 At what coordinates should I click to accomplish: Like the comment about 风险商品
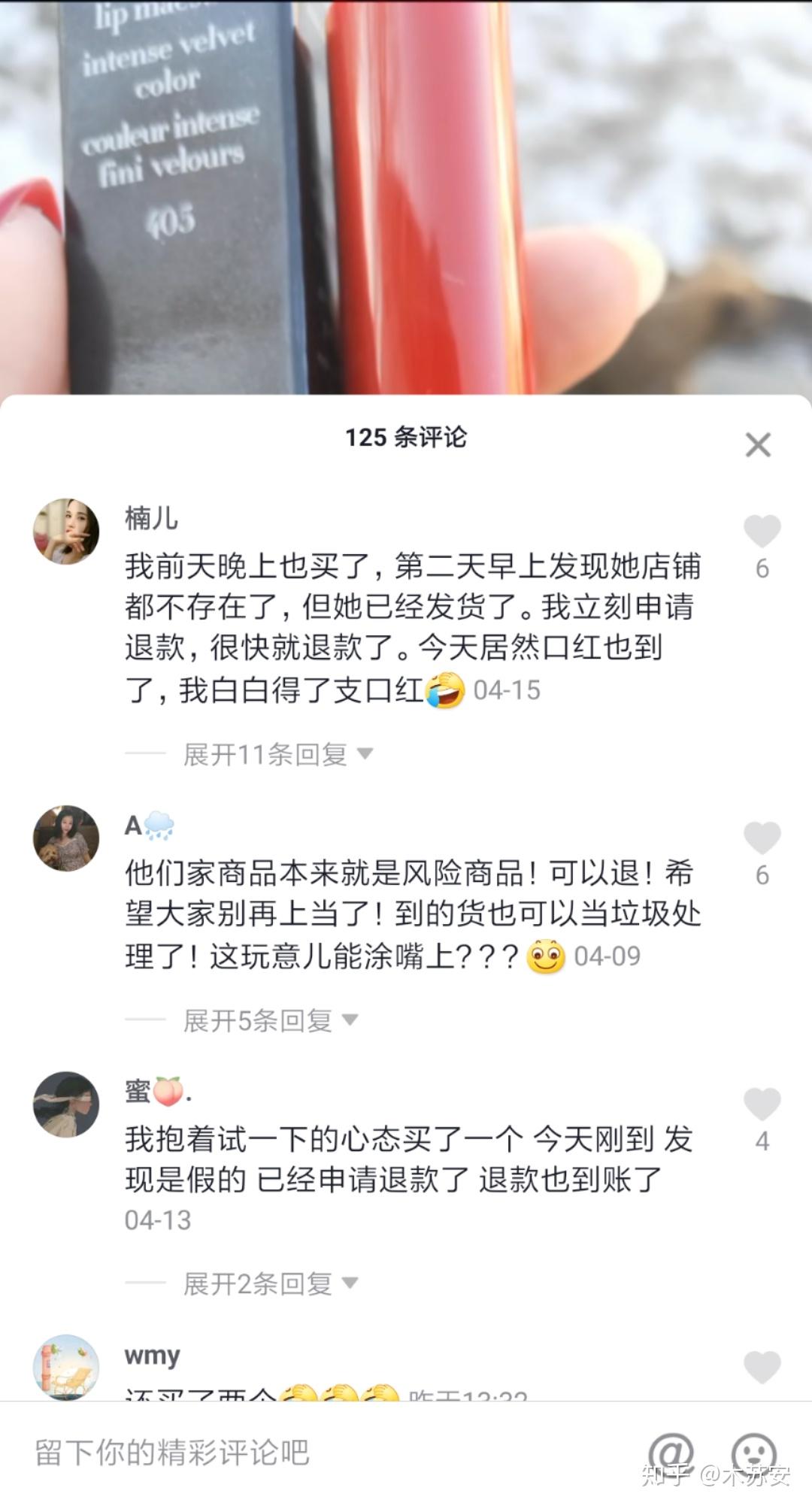pyautogui.click(x=762, y=838)
